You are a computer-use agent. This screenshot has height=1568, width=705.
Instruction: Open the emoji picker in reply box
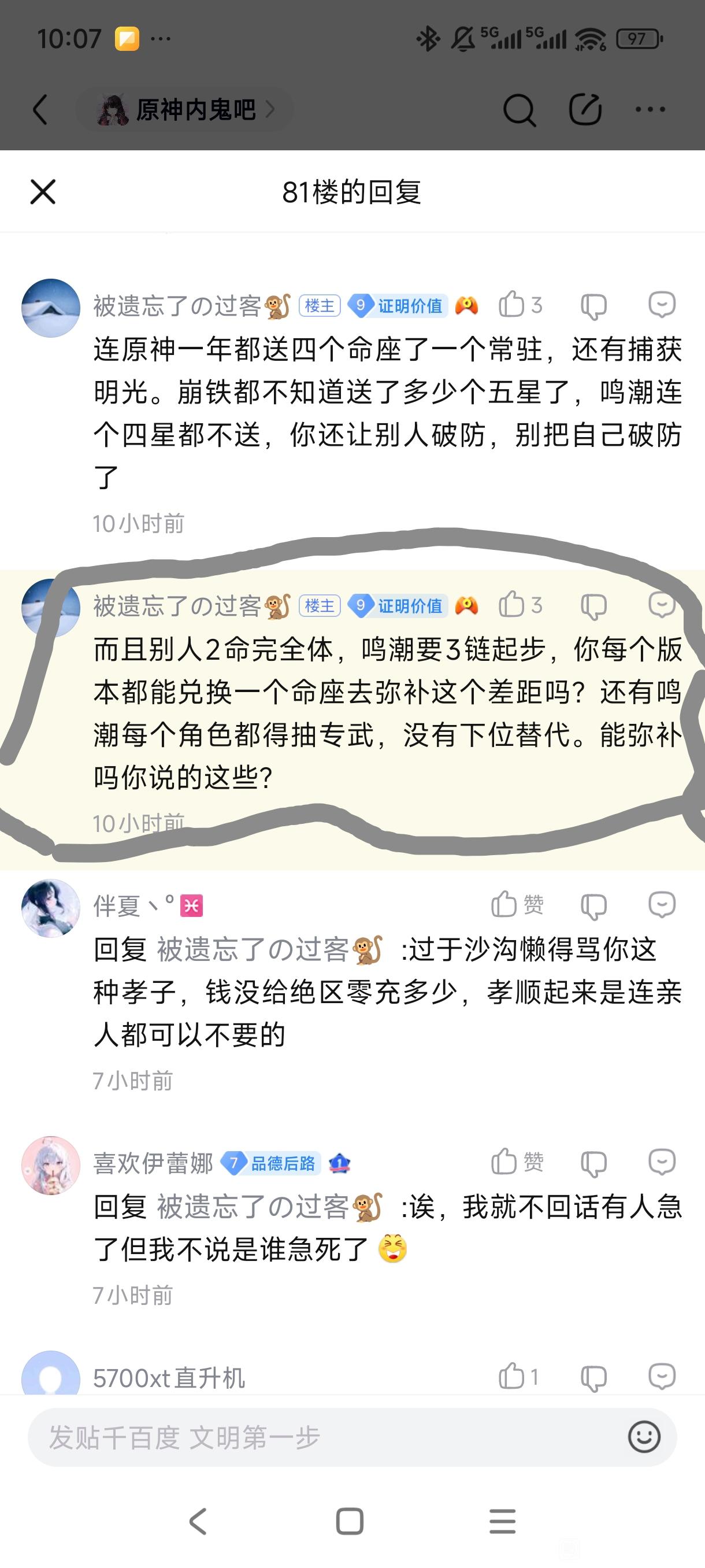[644, 1437]
